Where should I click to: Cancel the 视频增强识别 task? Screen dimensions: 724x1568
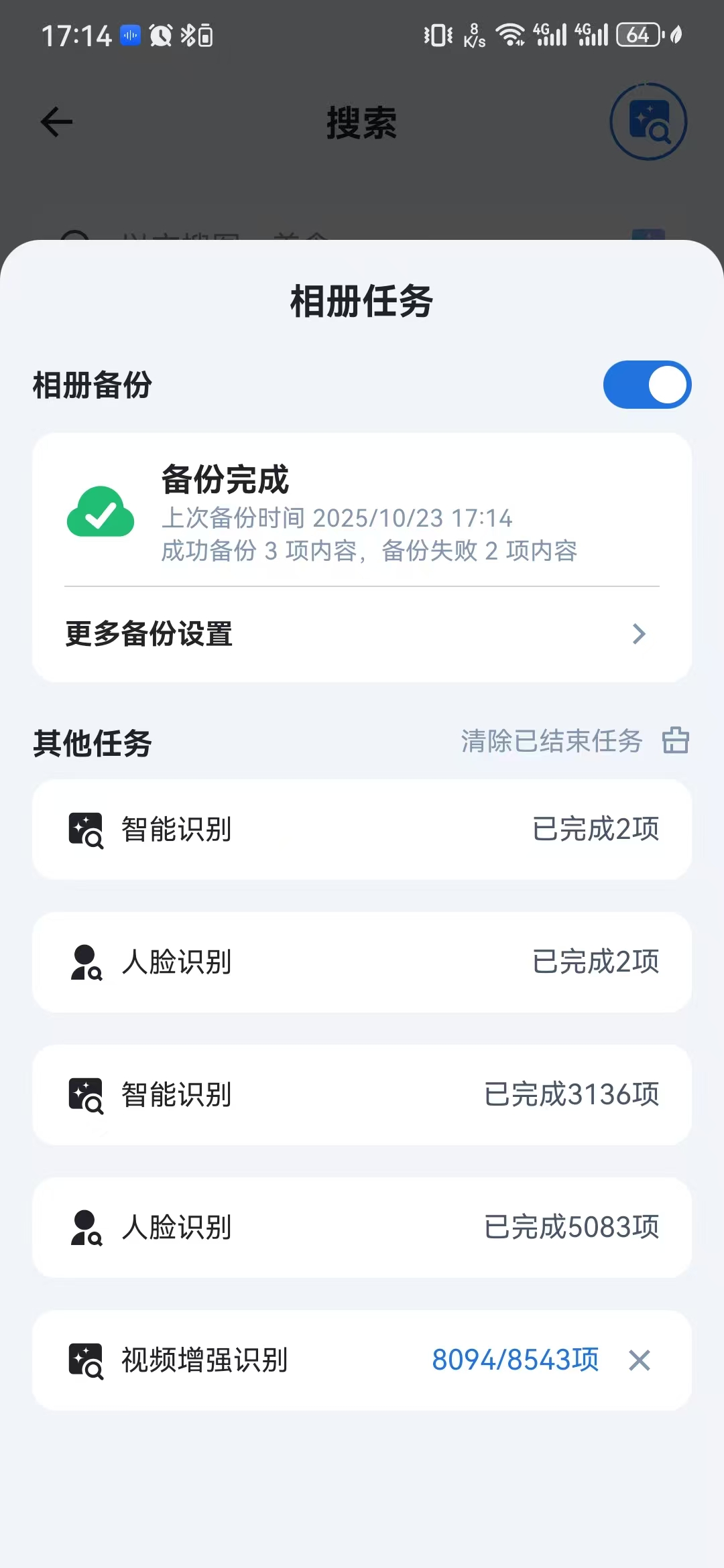[x=640, y=1360]
